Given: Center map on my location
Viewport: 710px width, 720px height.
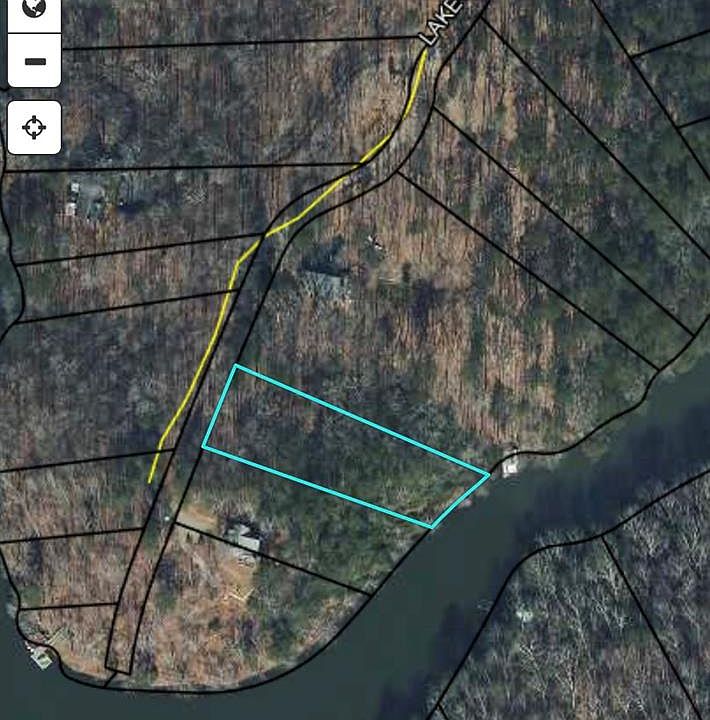Looking at the screenshot, I should pos(35,127).
